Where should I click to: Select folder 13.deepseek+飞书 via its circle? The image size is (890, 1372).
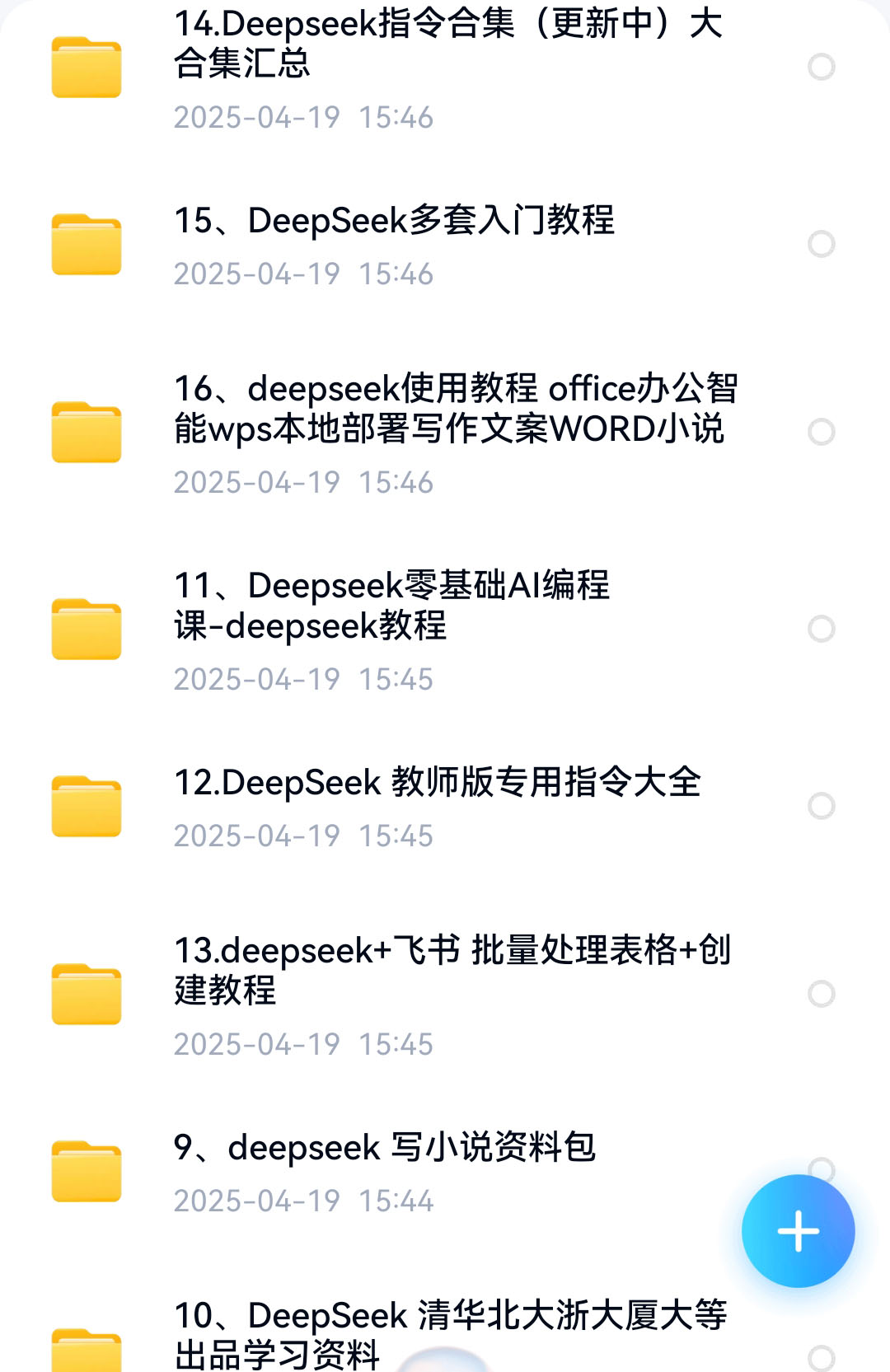pyautogui.click(x=822, y=994)
